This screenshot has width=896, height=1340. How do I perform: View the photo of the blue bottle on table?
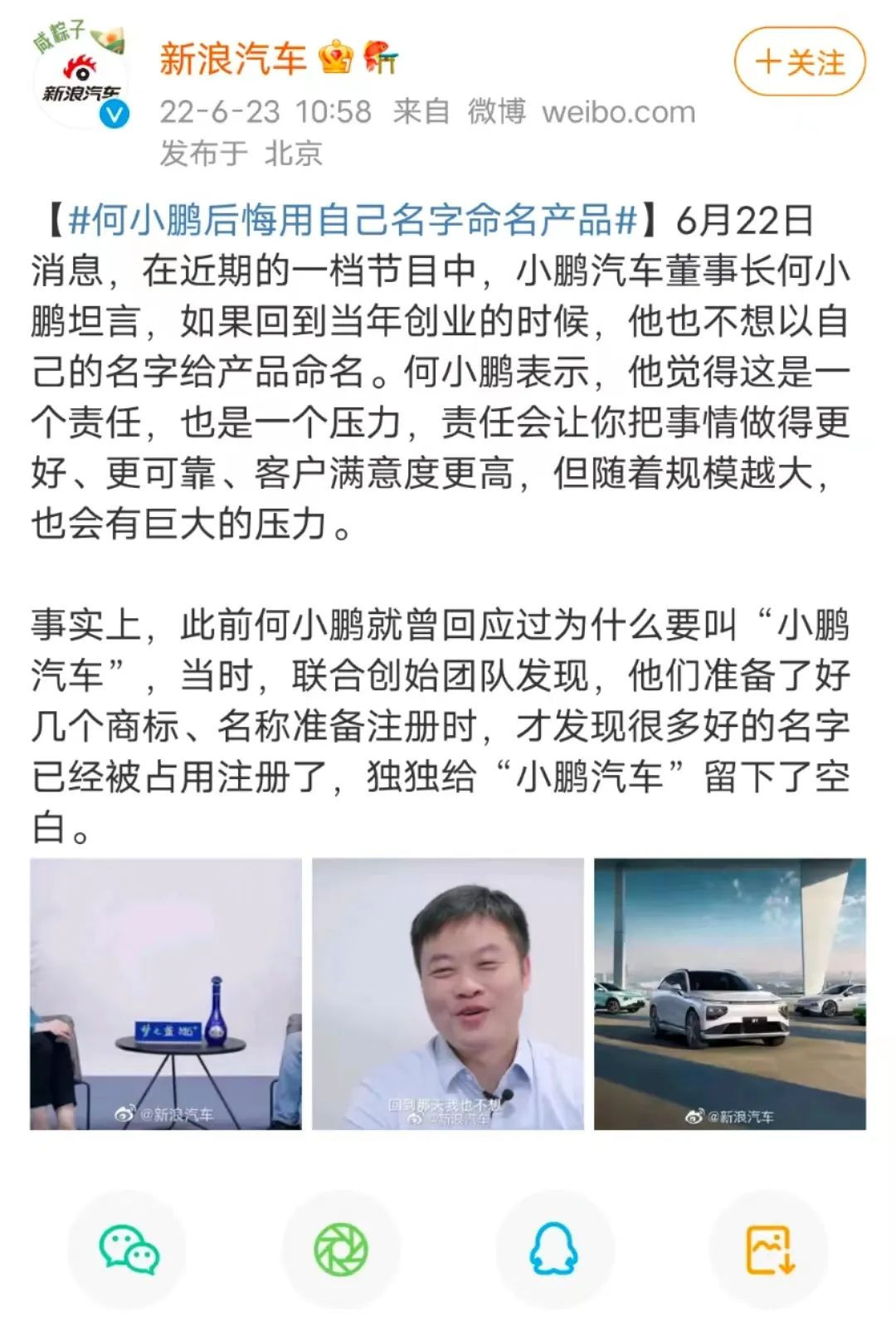(166, 994)
